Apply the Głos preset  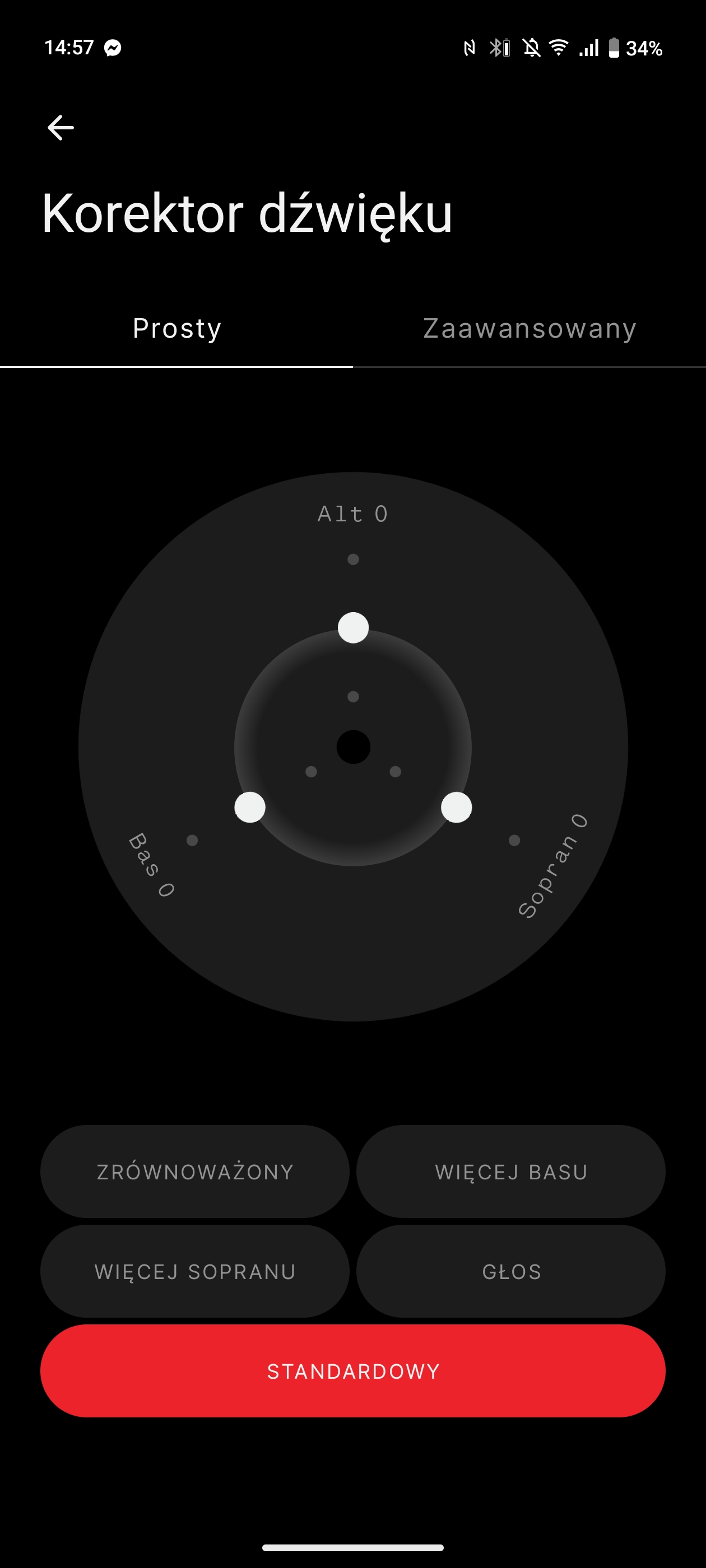511,1271
